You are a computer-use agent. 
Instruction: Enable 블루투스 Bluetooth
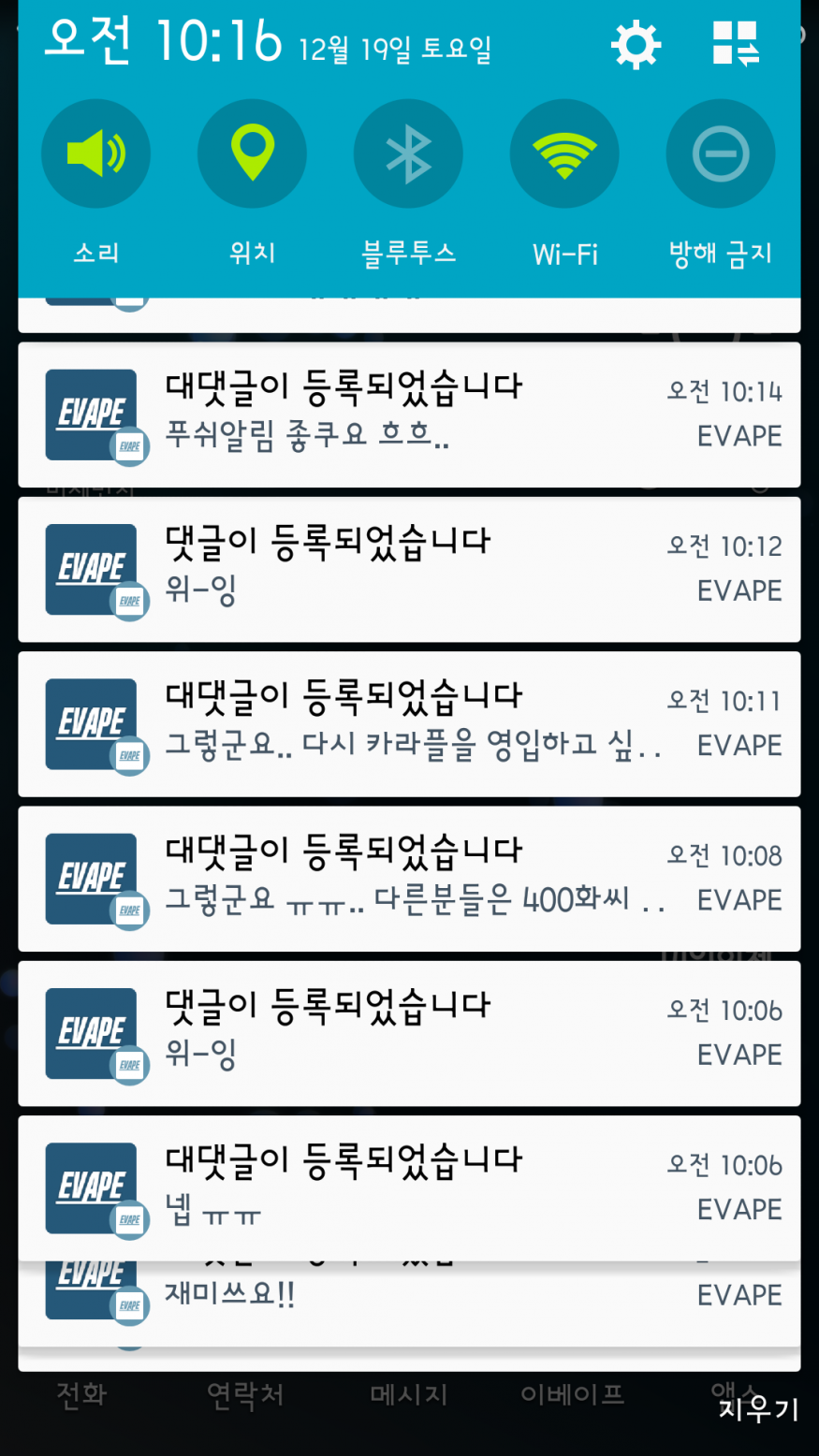point(408,153)
